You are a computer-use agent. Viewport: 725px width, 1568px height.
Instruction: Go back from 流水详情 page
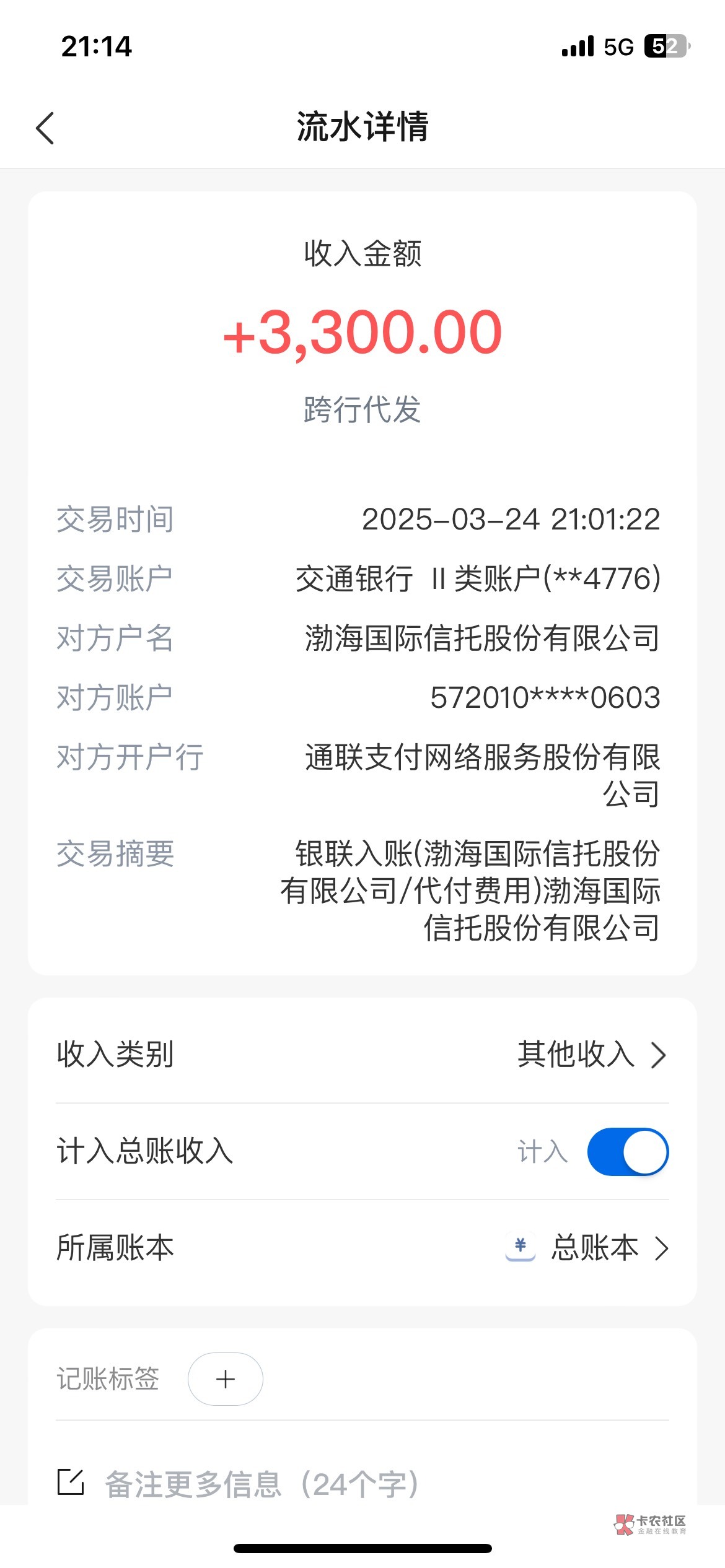click(45, 128)
